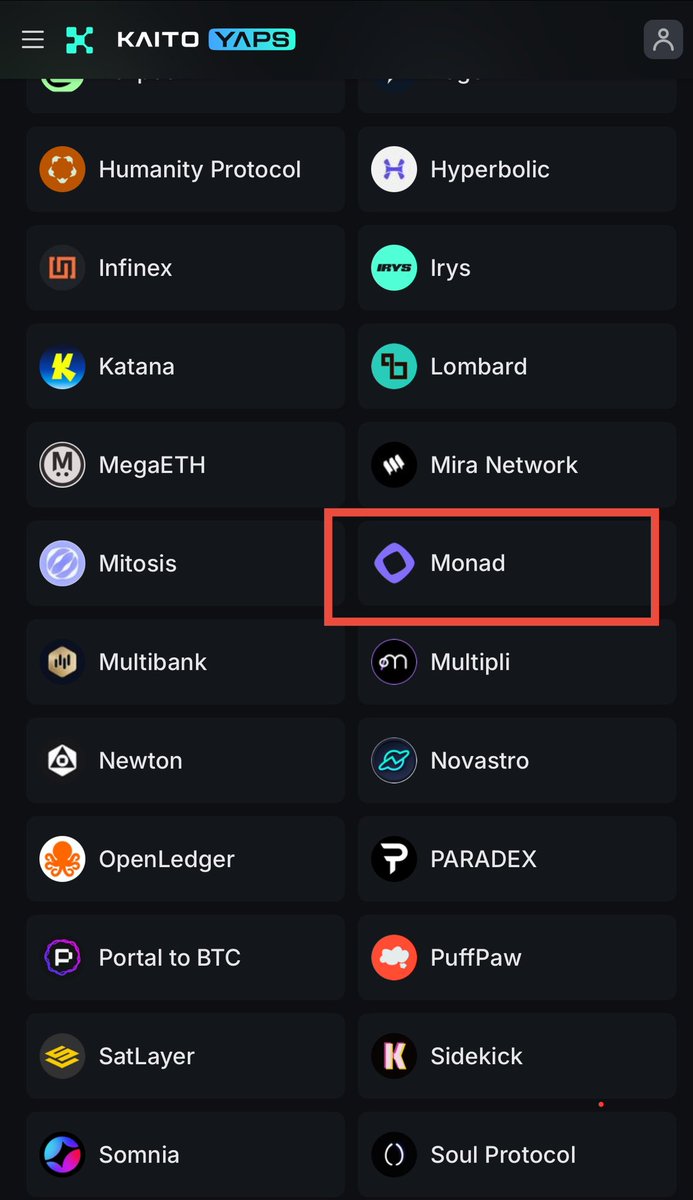Select Portal to BTC
The width and height of the screenshot is (693, 1200).
point(186,957)
